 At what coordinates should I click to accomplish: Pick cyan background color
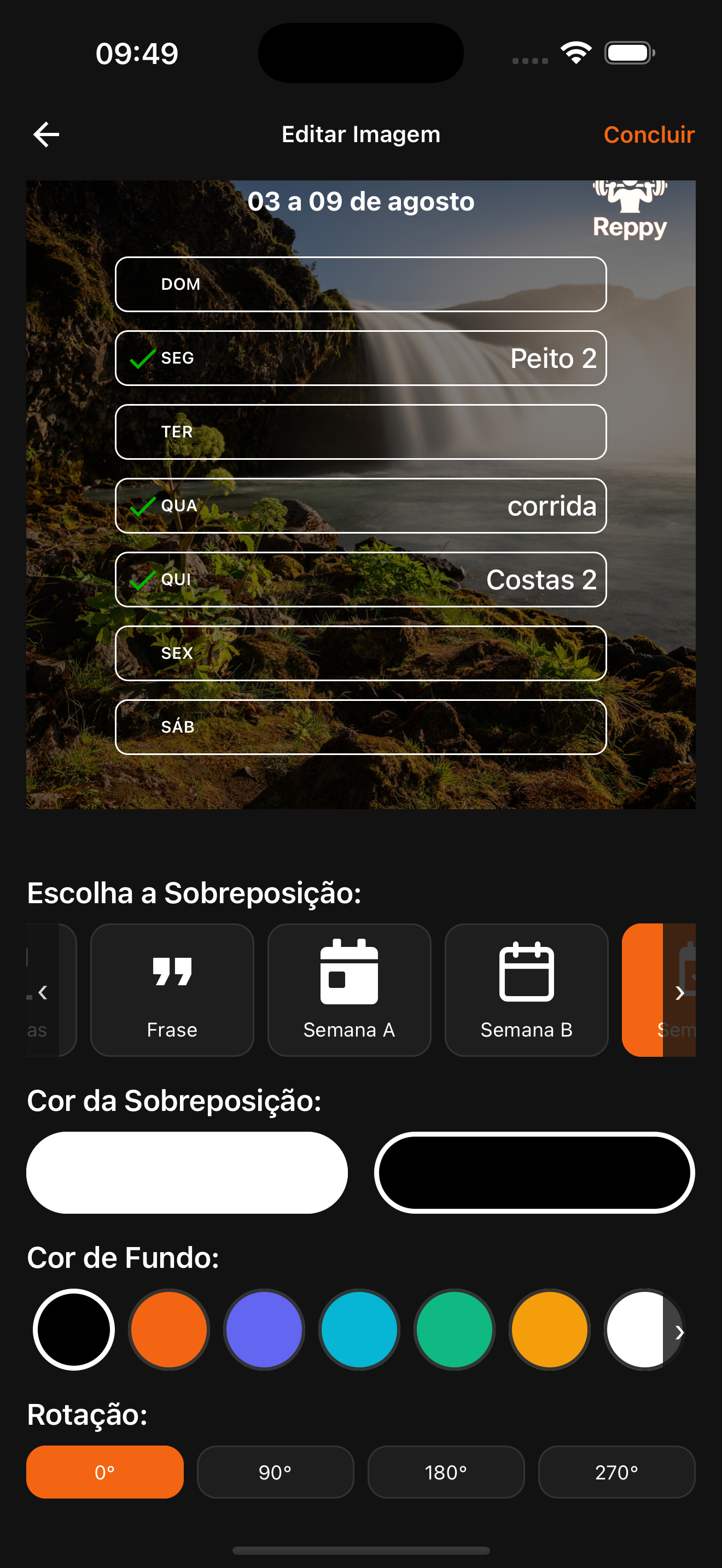[359, 1330]
